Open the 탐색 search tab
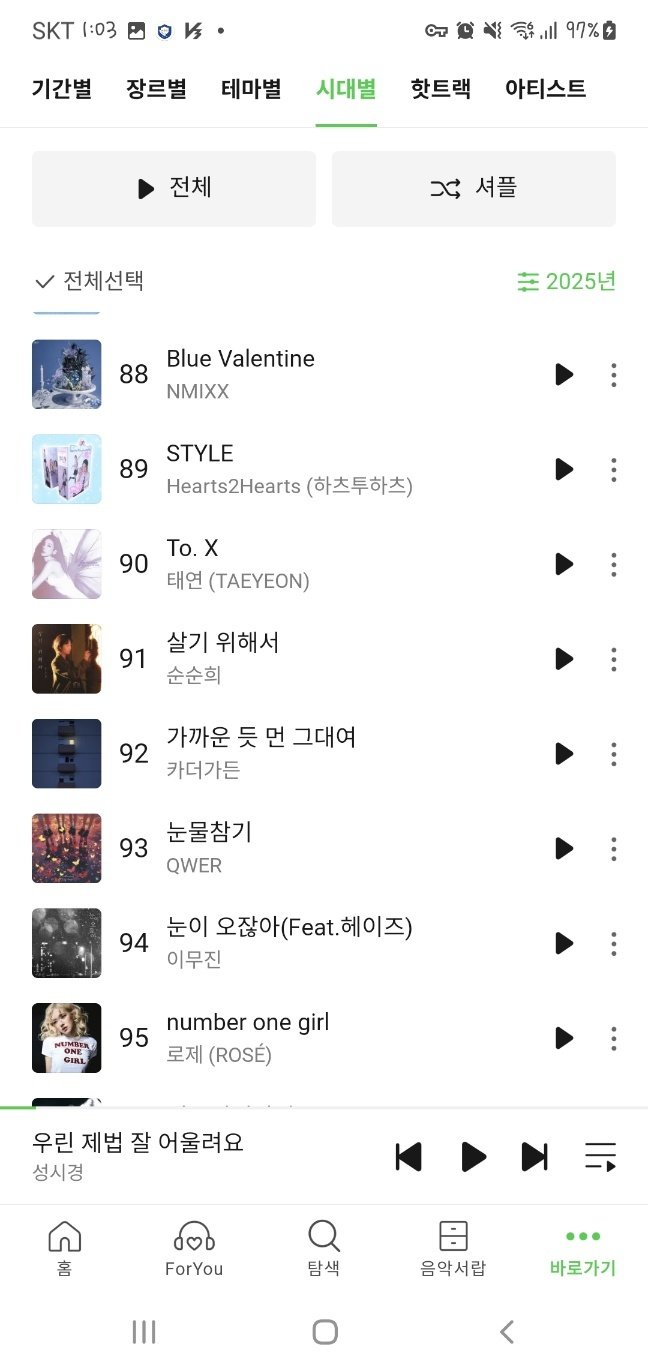Viewport: 648px width, 1368px height. (324, 1248)
